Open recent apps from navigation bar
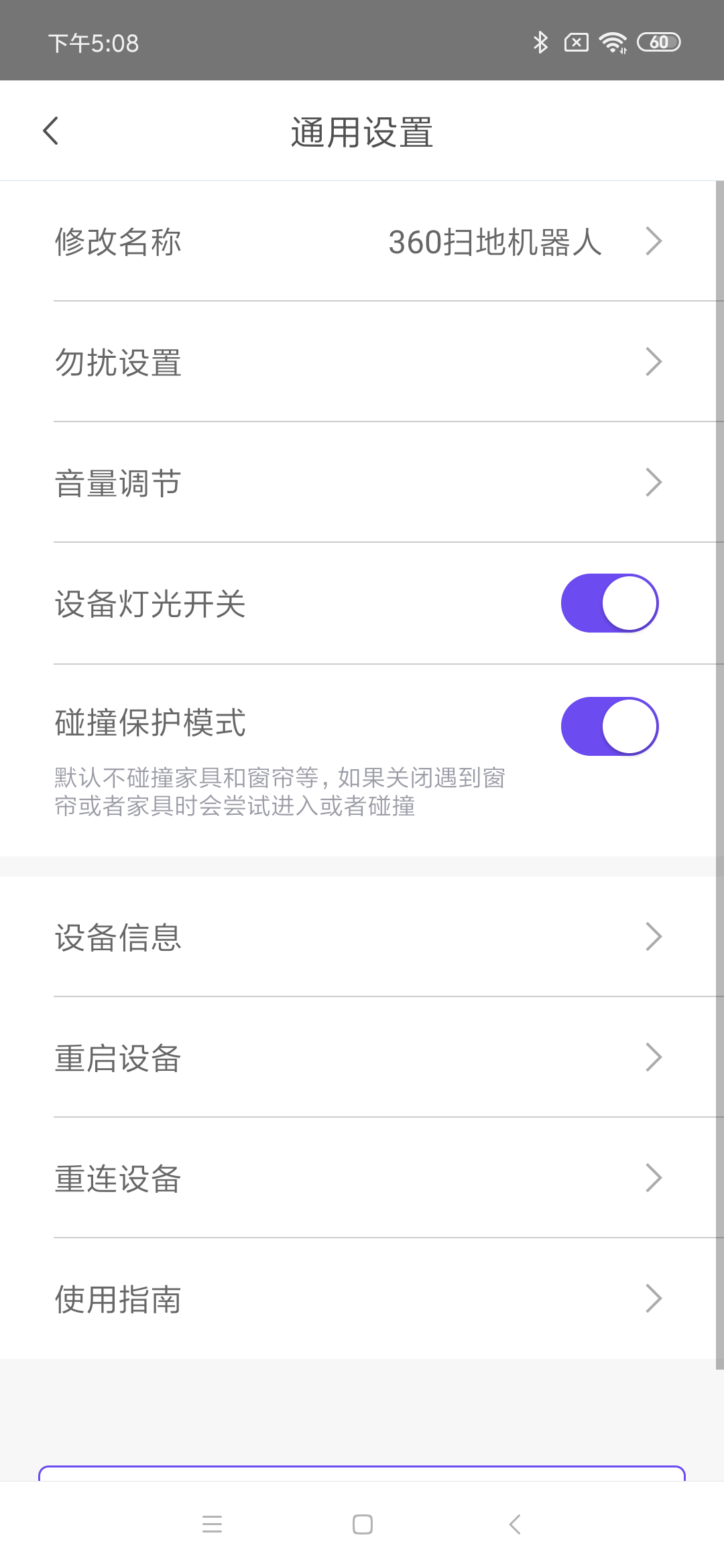This screenshot has width=724, height=1568. pyautogui.click(x=212, y=1524)
